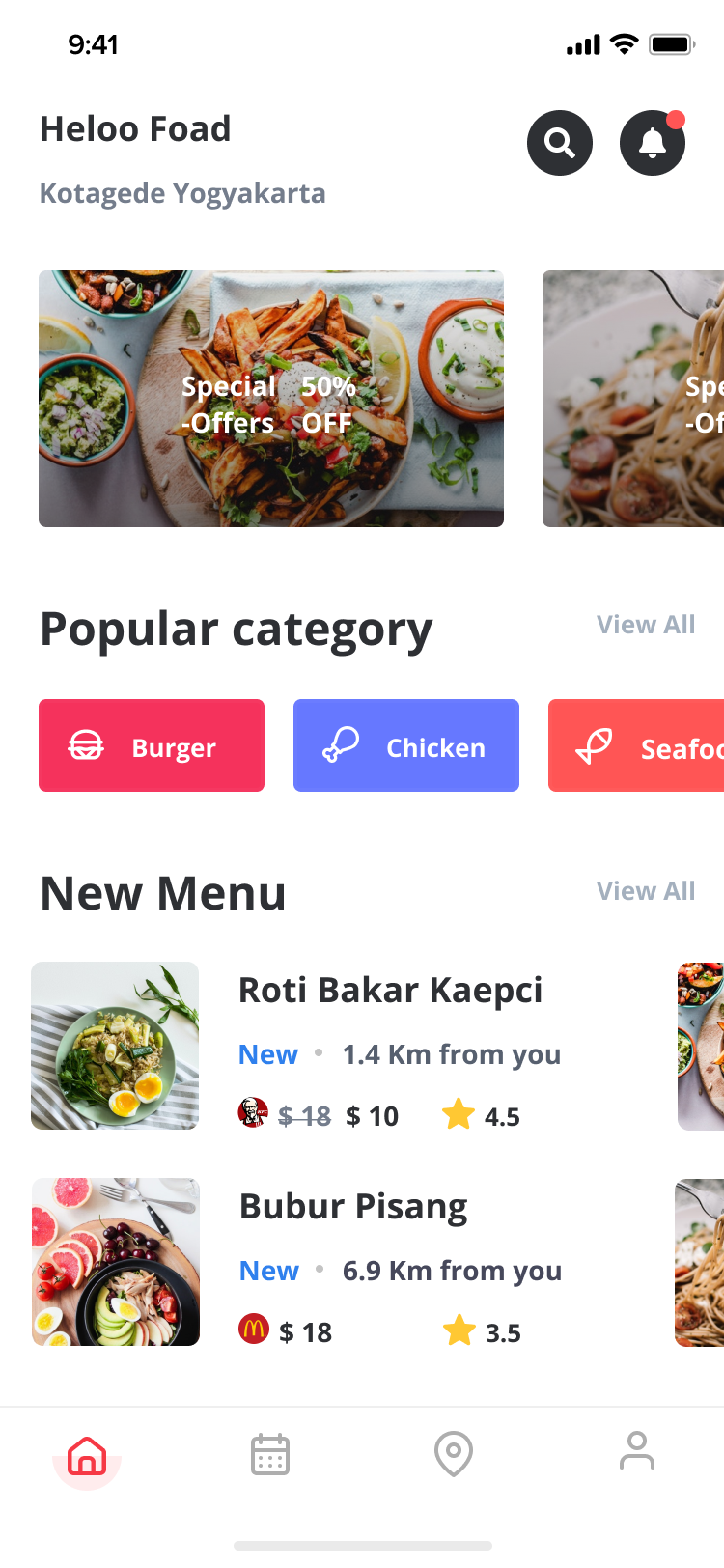Viewport: 724px width, 1568px height.
Task: Open the search icon
Action: (x=560, y=143)
